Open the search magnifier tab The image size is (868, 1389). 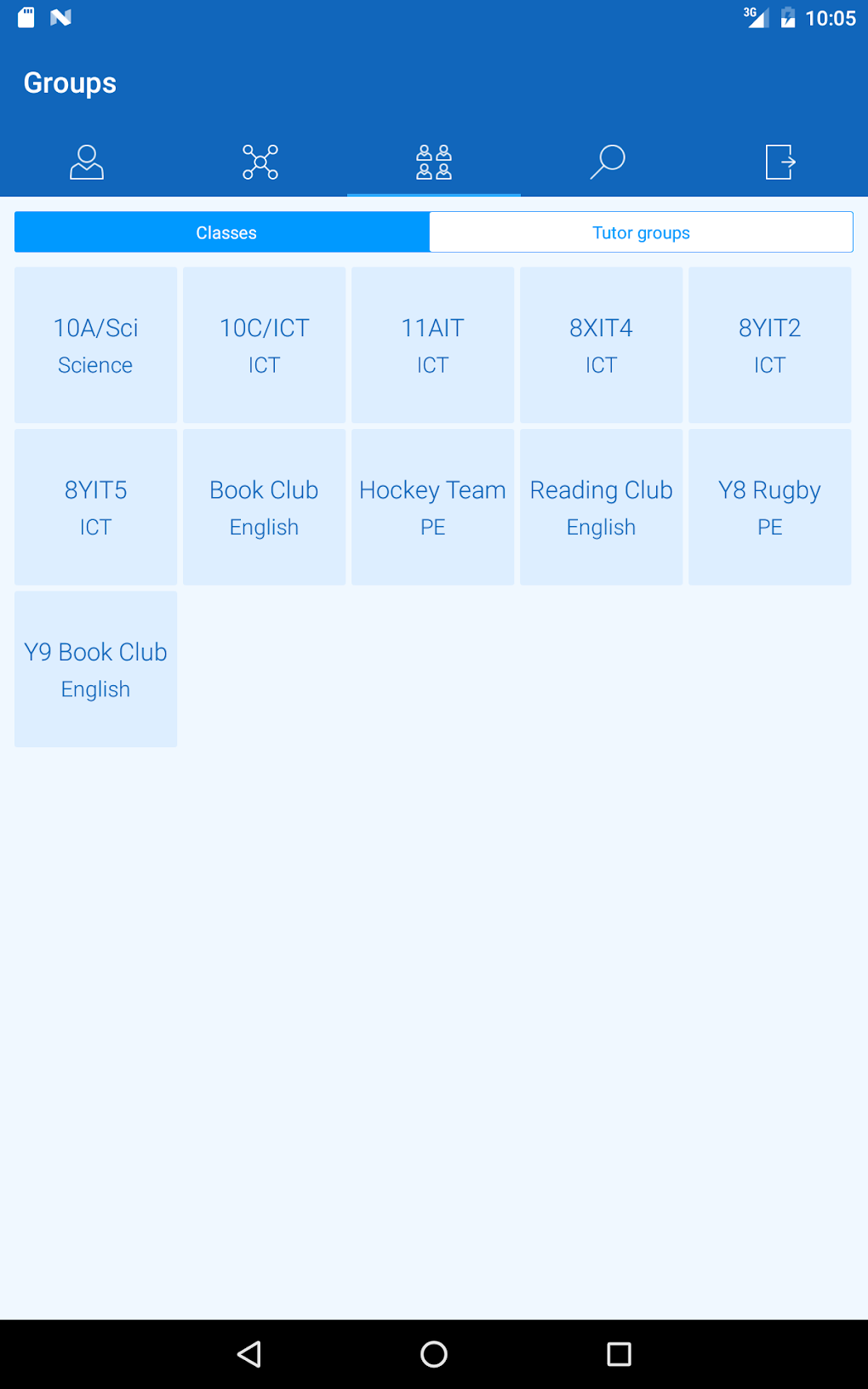tap(608, 162)
